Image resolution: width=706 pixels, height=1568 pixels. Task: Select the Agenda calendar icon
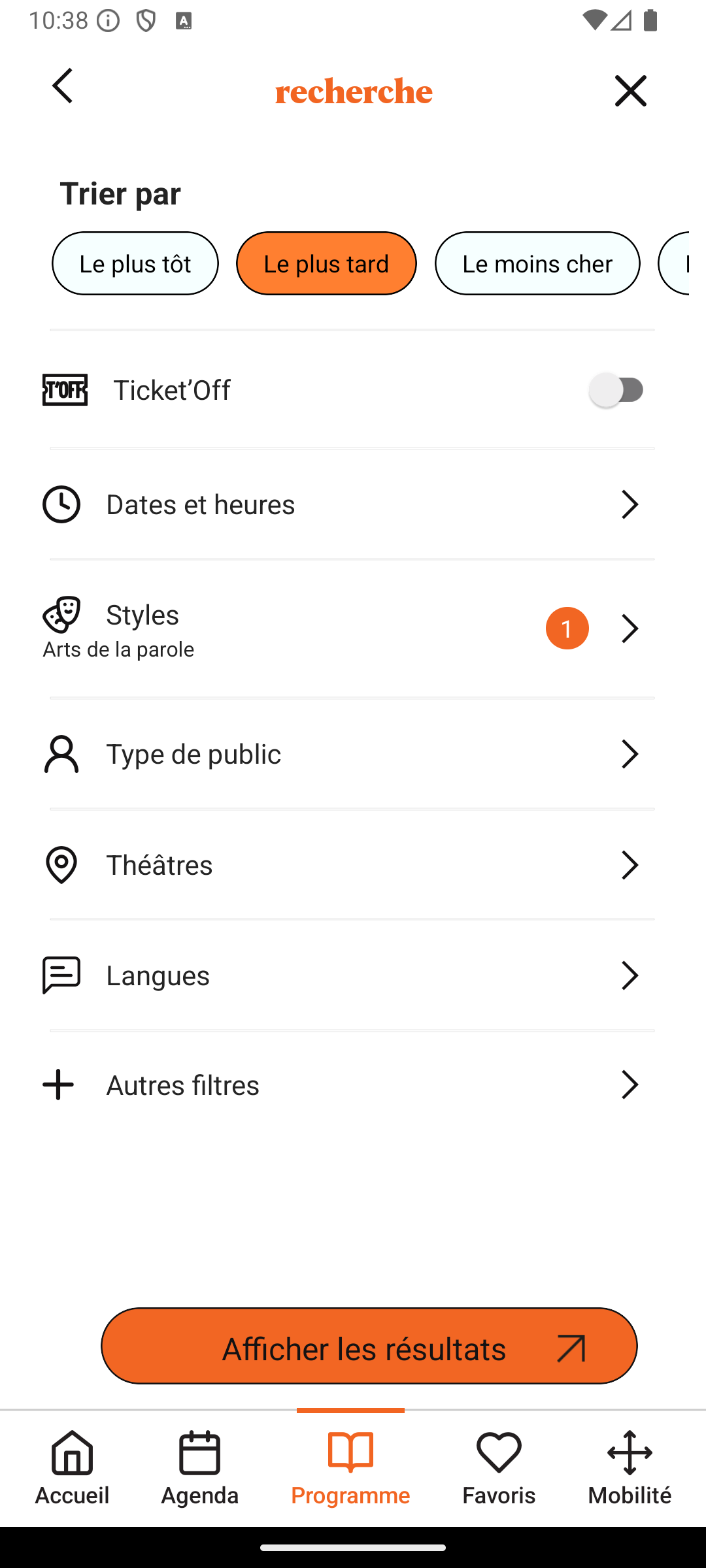pos(199,1454)
